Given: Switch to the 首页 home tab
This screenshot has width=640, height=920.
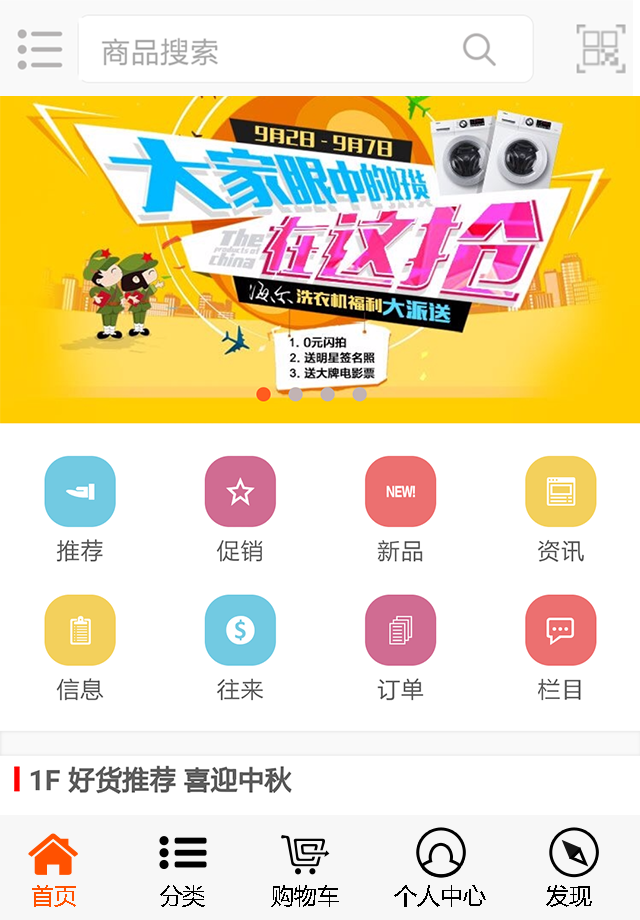Looking at the screenshot, I should click(x=53, y=868).
